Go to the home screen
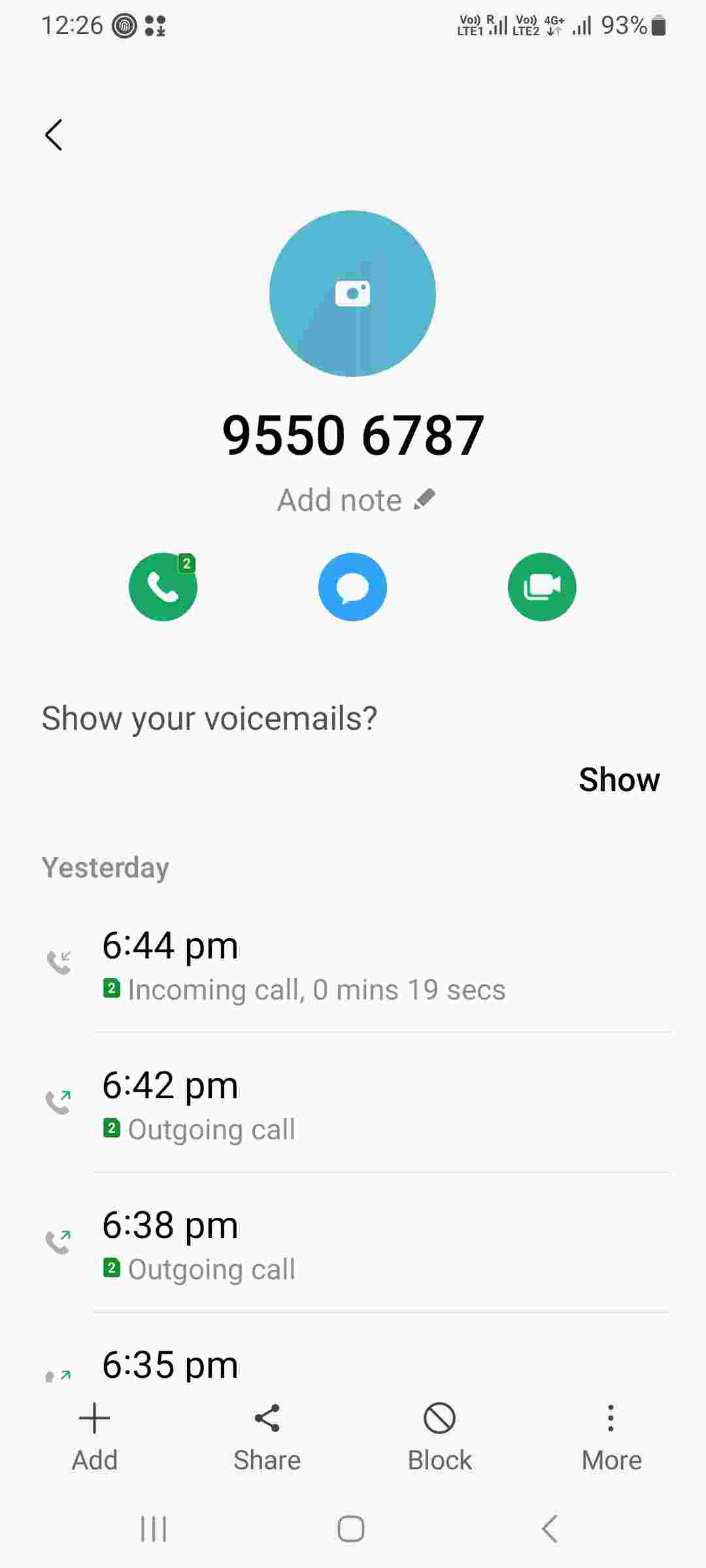Image resolution: width=706 pixels, height=1568 pixels. click(x=351, y=1529)
